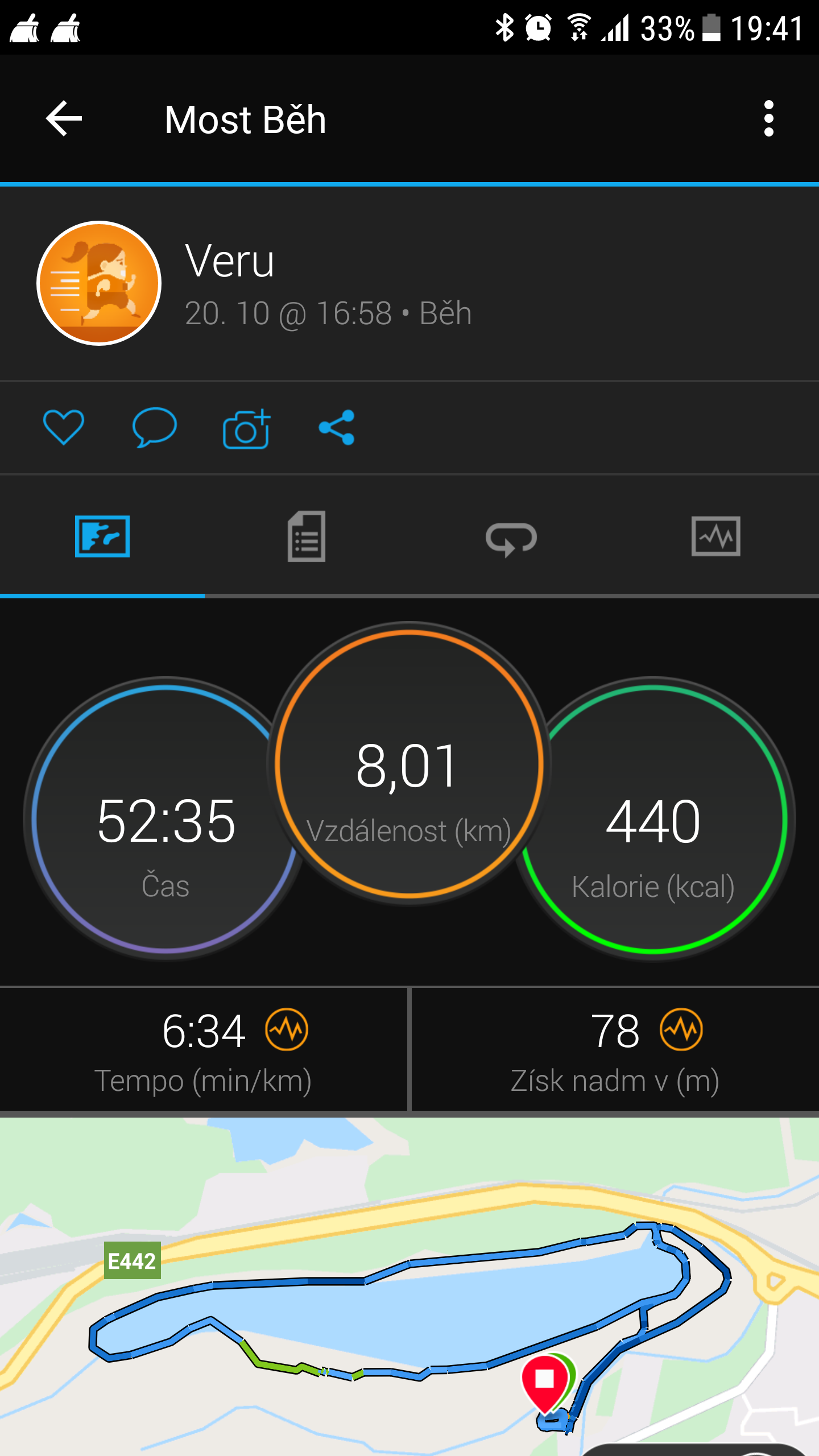The width and height of the screenshot is (819, 1456).
Task: Open the elevation chart icon next to Zisk nadm v
Action: pyautogui.click(x=681, y=1030)
